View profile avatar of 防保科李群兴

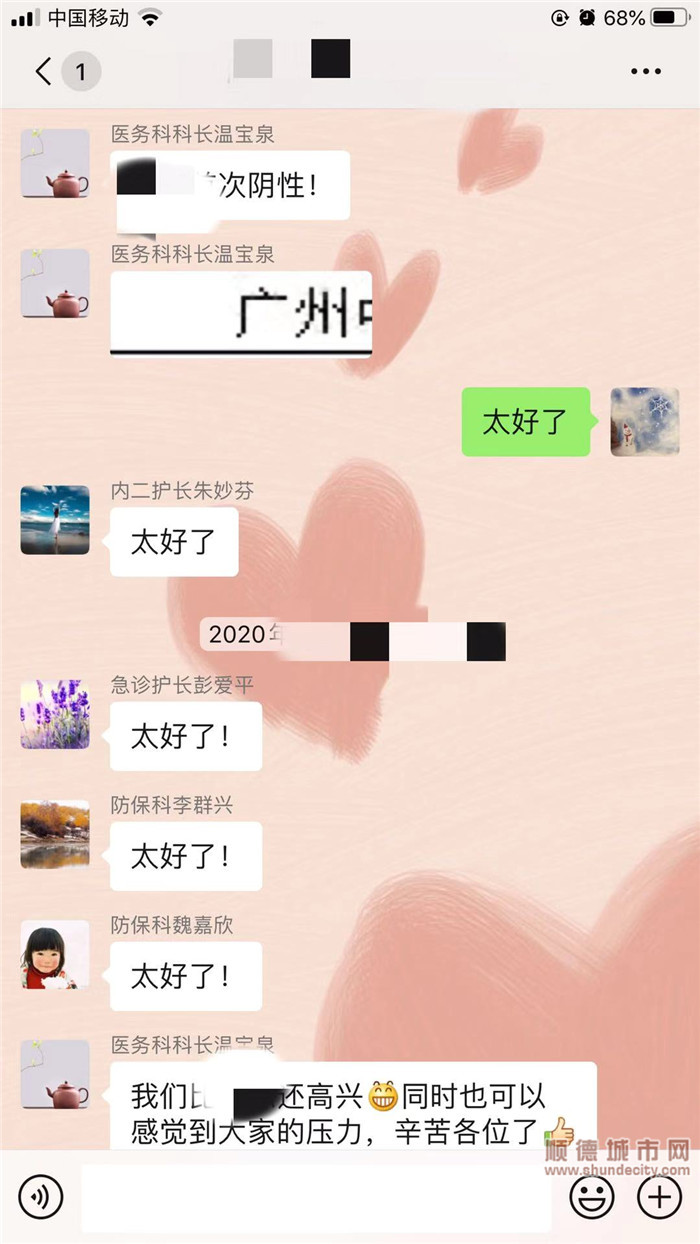click(55, 835)
